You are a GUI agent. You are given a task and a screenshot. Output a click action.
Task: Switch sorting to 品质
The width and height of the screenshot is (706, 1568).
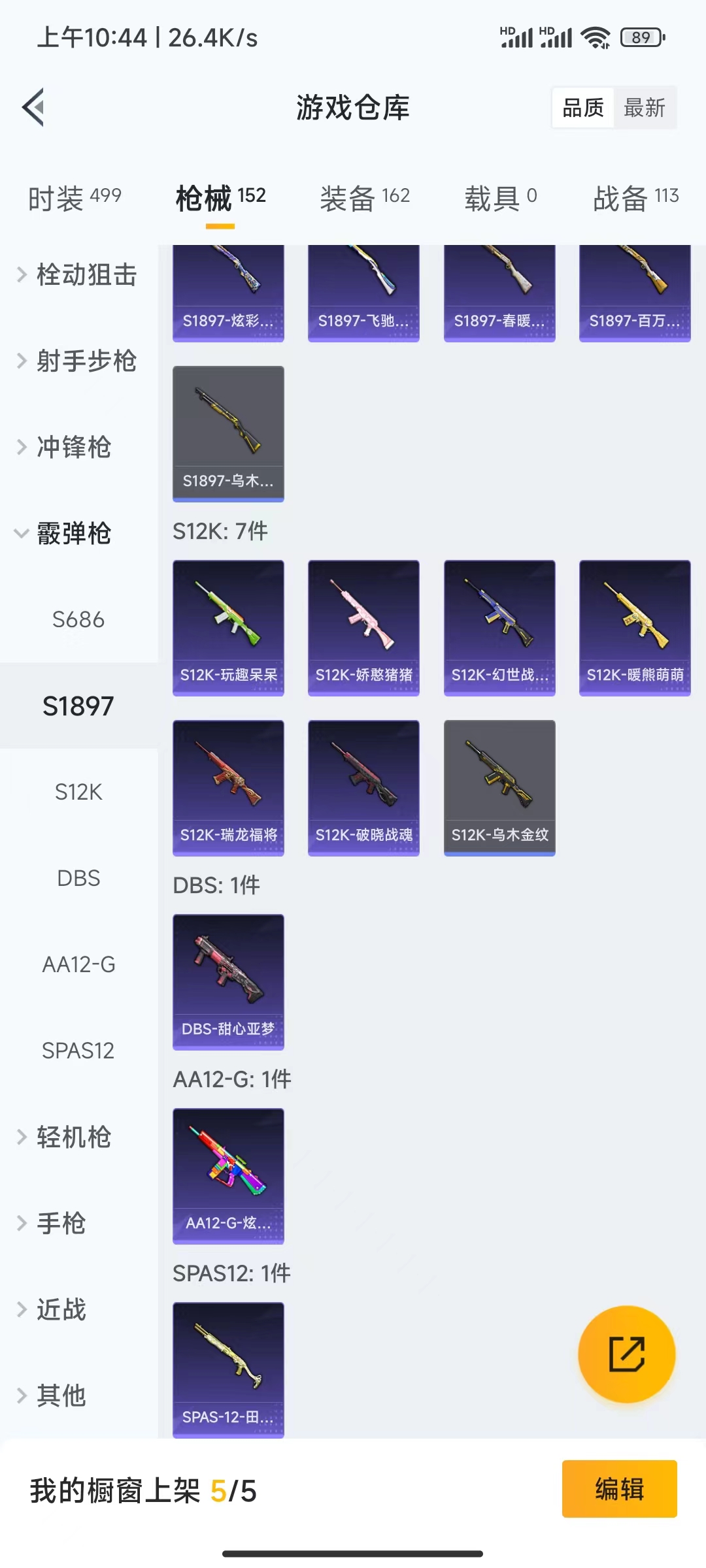[584, 108]
